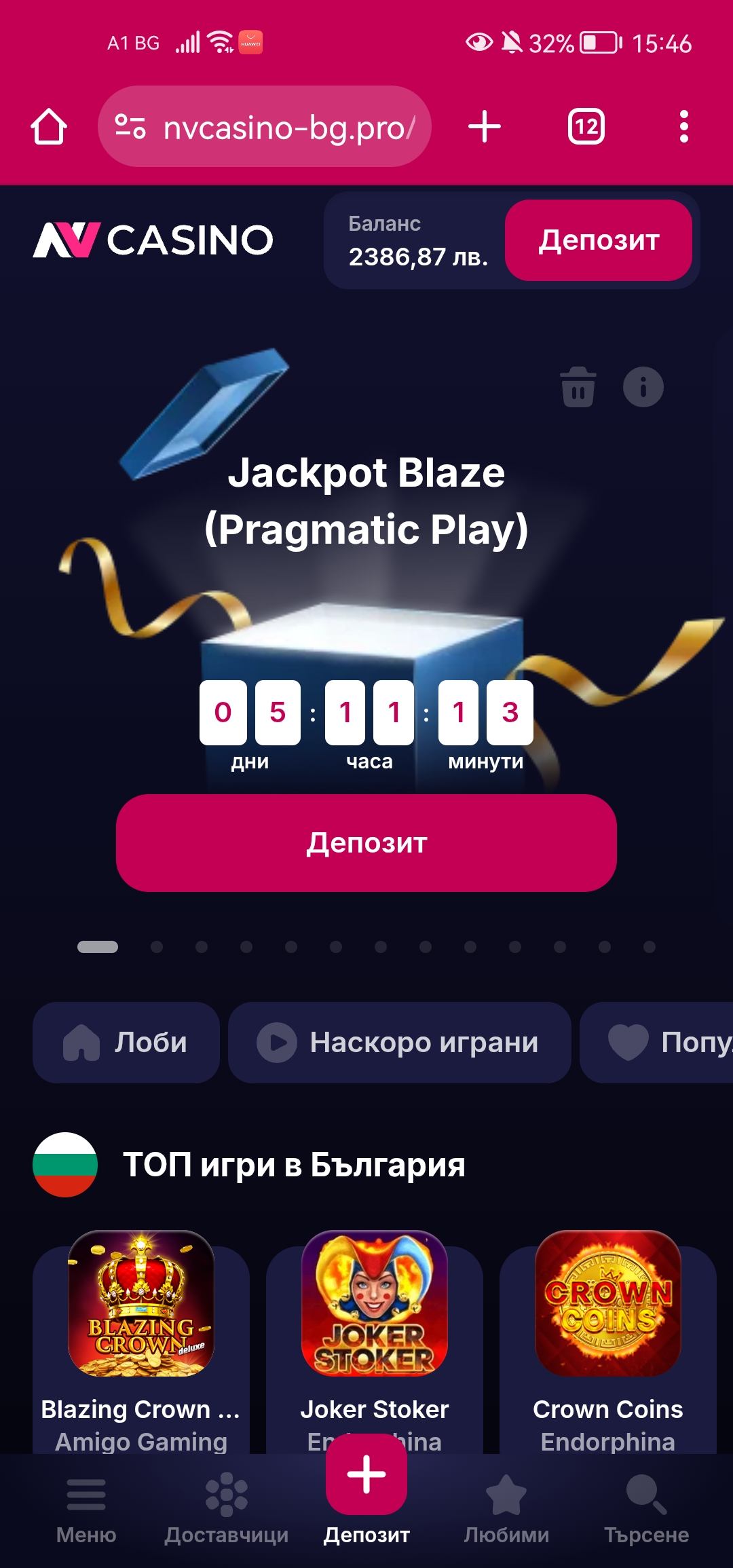Go to the Доставчици tab
Image resolution: width=733 pixels, height=1568 pixels.
(227, 1508)
